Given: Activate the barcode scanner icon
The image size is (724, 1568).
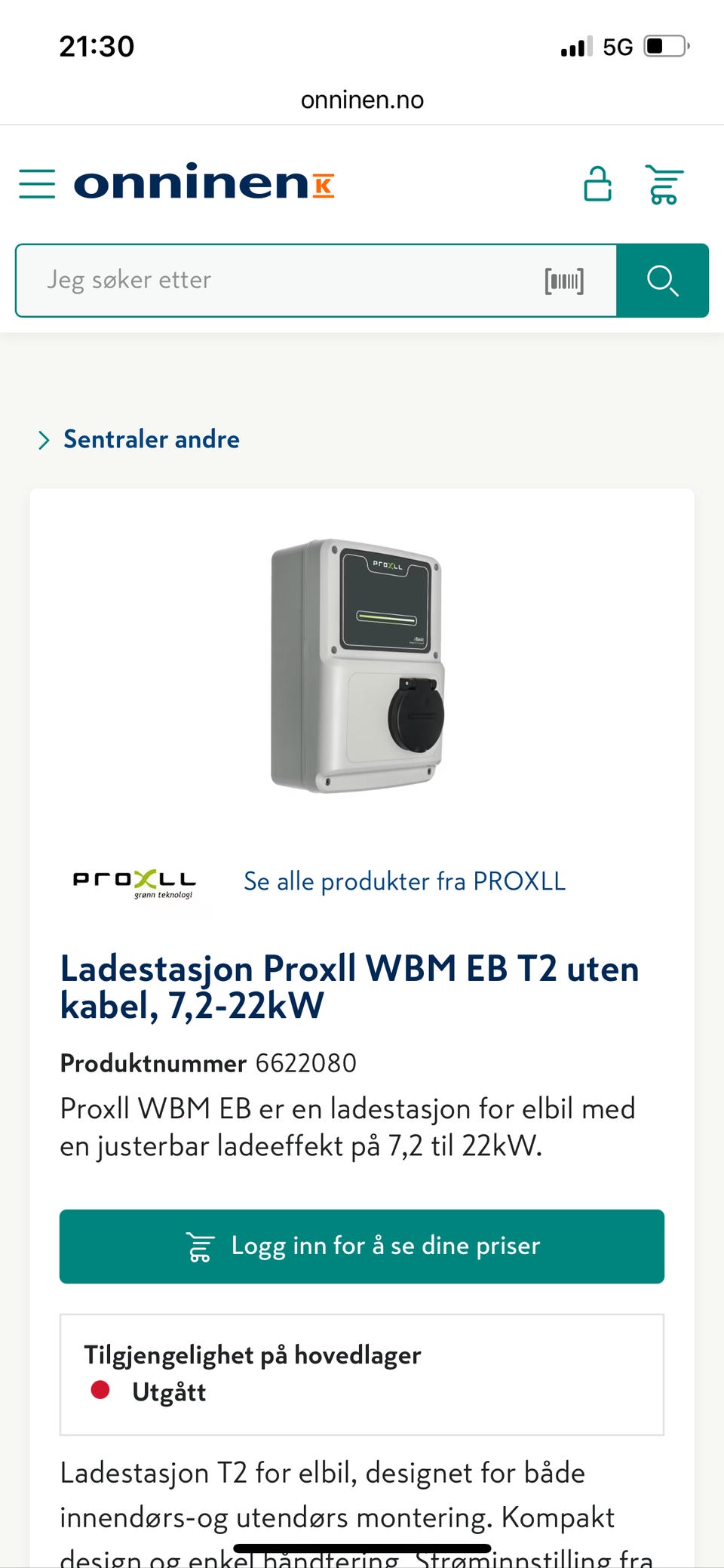Looking at the screenshot, I should (x=564, y=280).
